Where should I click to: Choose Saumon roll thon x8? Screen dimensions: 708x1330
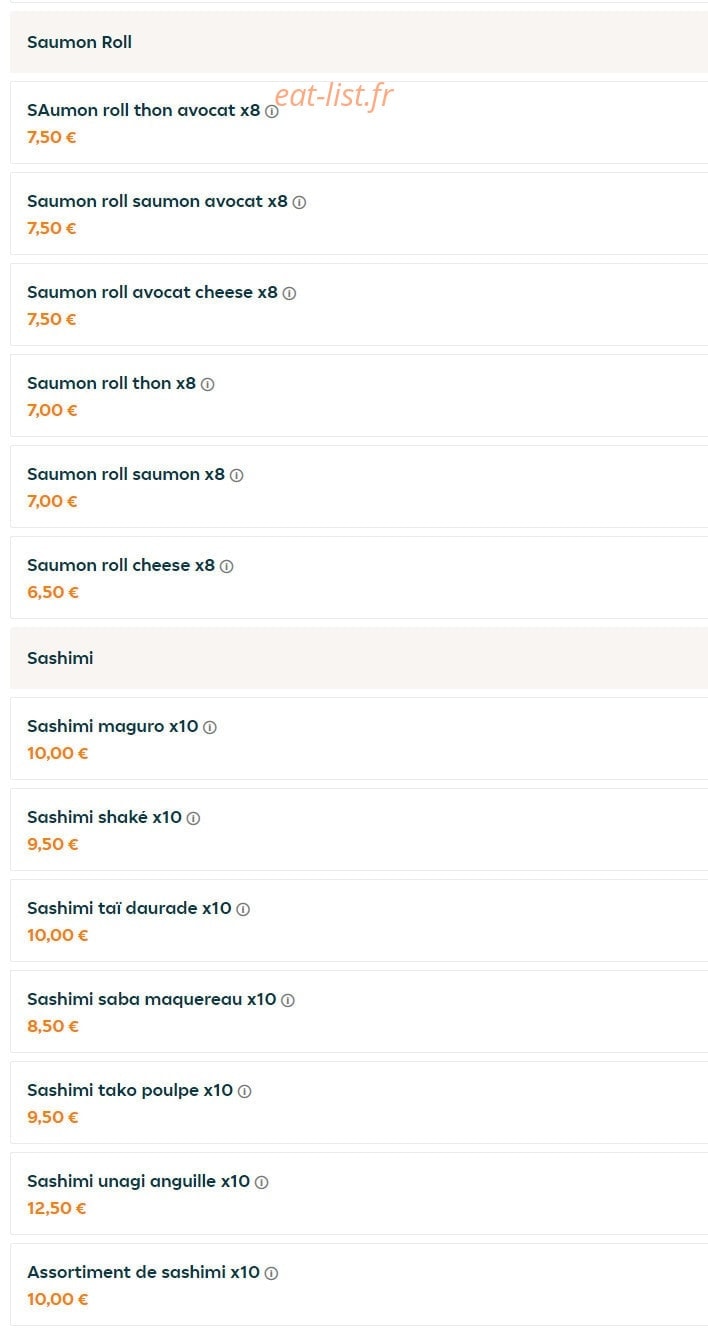(359, 396)
